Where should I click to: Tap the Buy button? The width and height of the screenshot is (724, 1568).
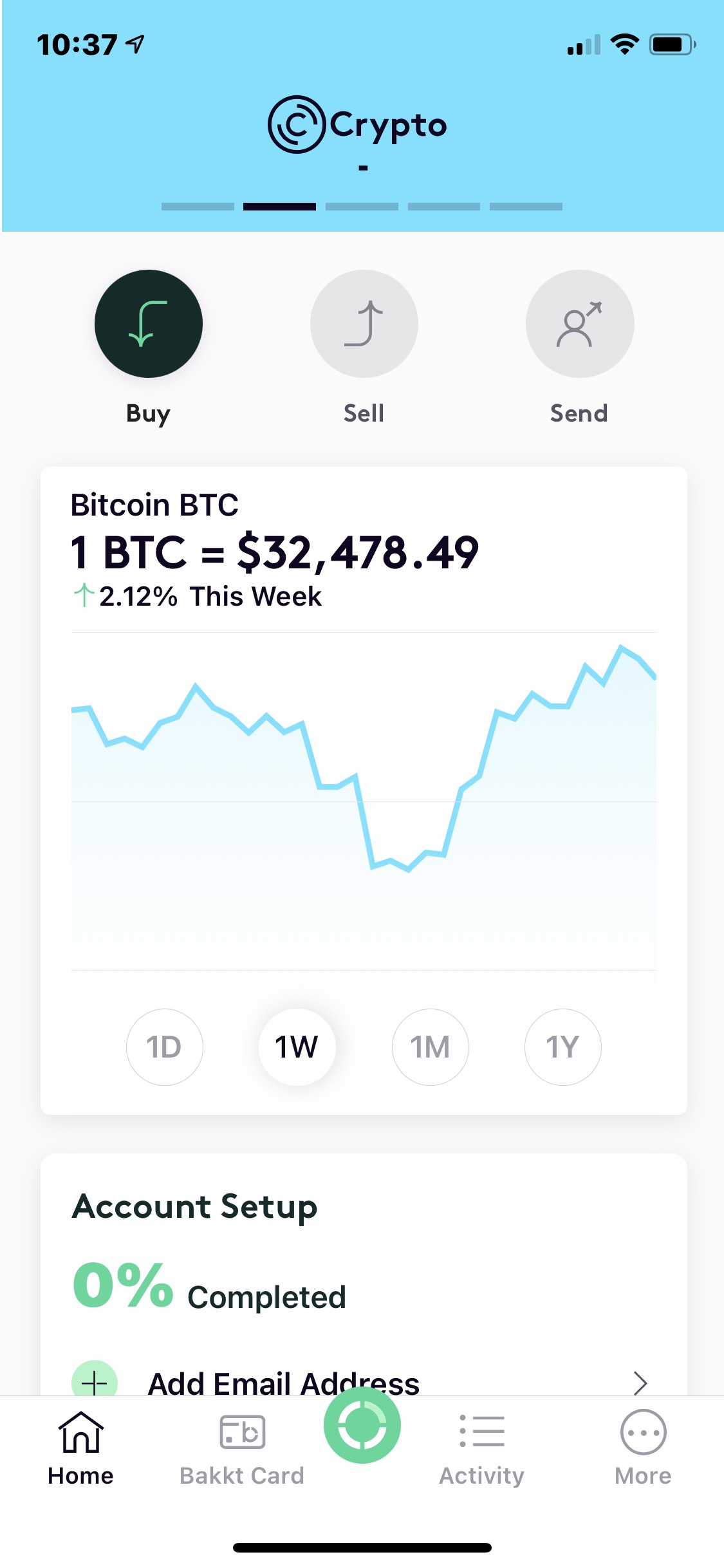click(149, 324)
